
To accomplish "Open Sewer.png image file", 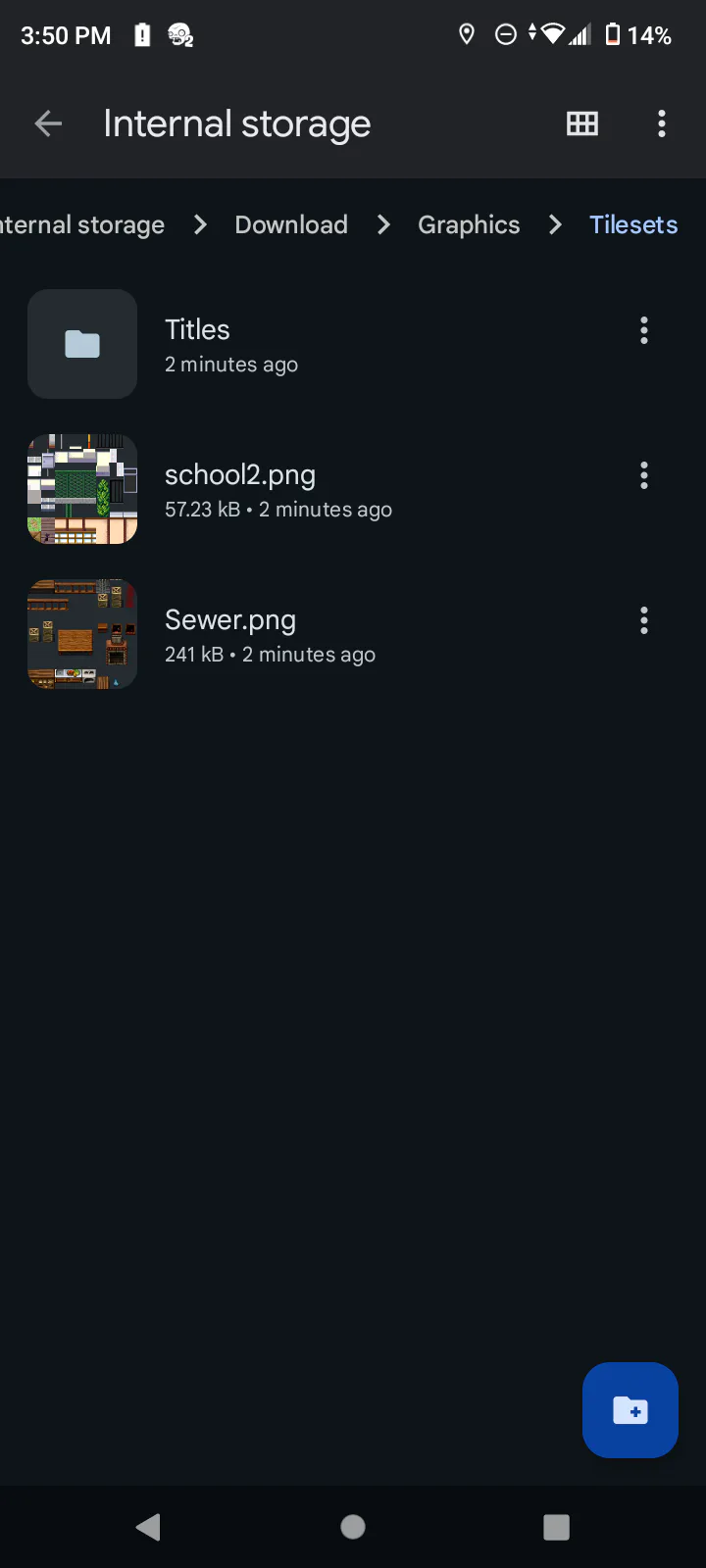I will pyautogui.click(x=230, y=634).
